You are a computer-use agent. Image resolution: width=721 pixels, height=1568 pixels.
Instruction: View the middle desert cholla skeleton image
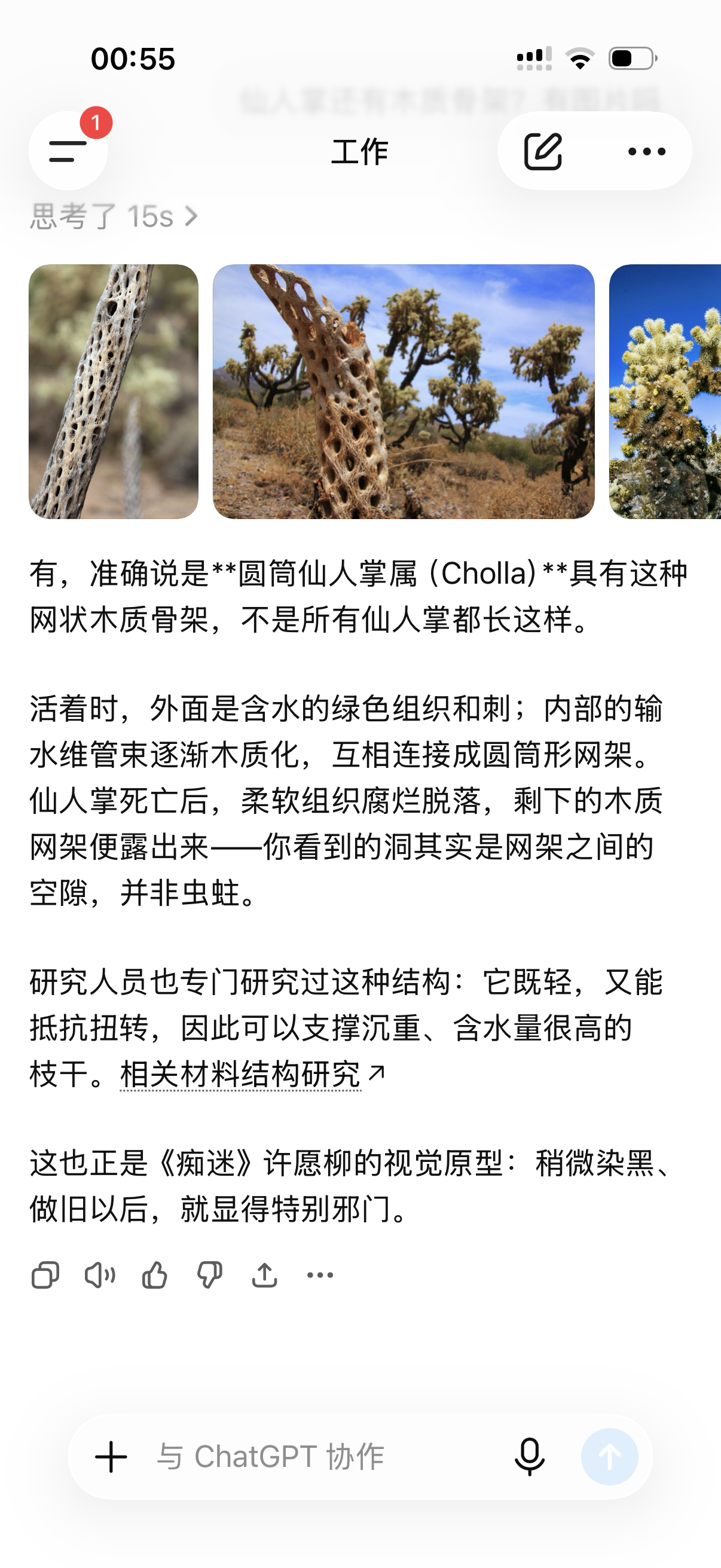404,391
